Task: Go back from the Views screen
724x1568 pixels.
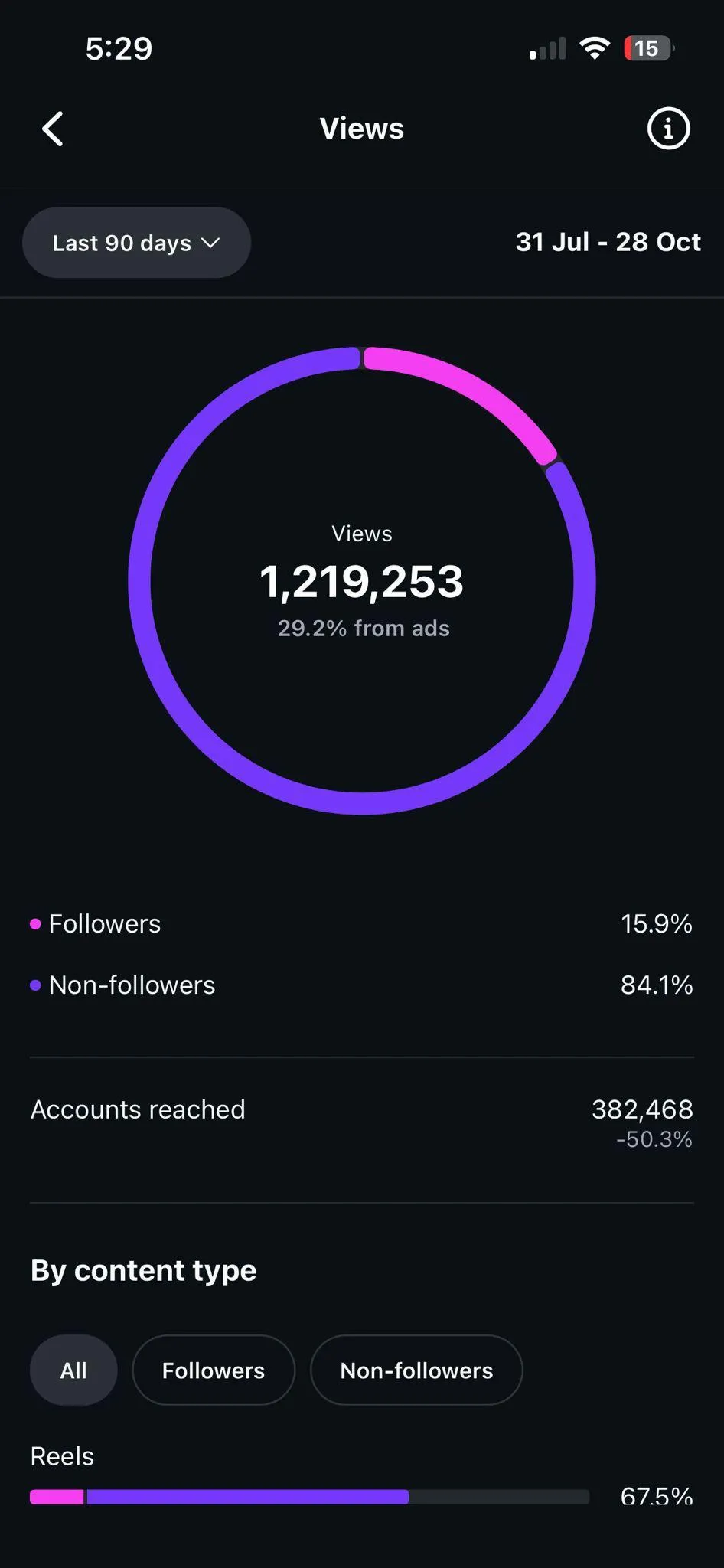Action: (x=53, y=129)
